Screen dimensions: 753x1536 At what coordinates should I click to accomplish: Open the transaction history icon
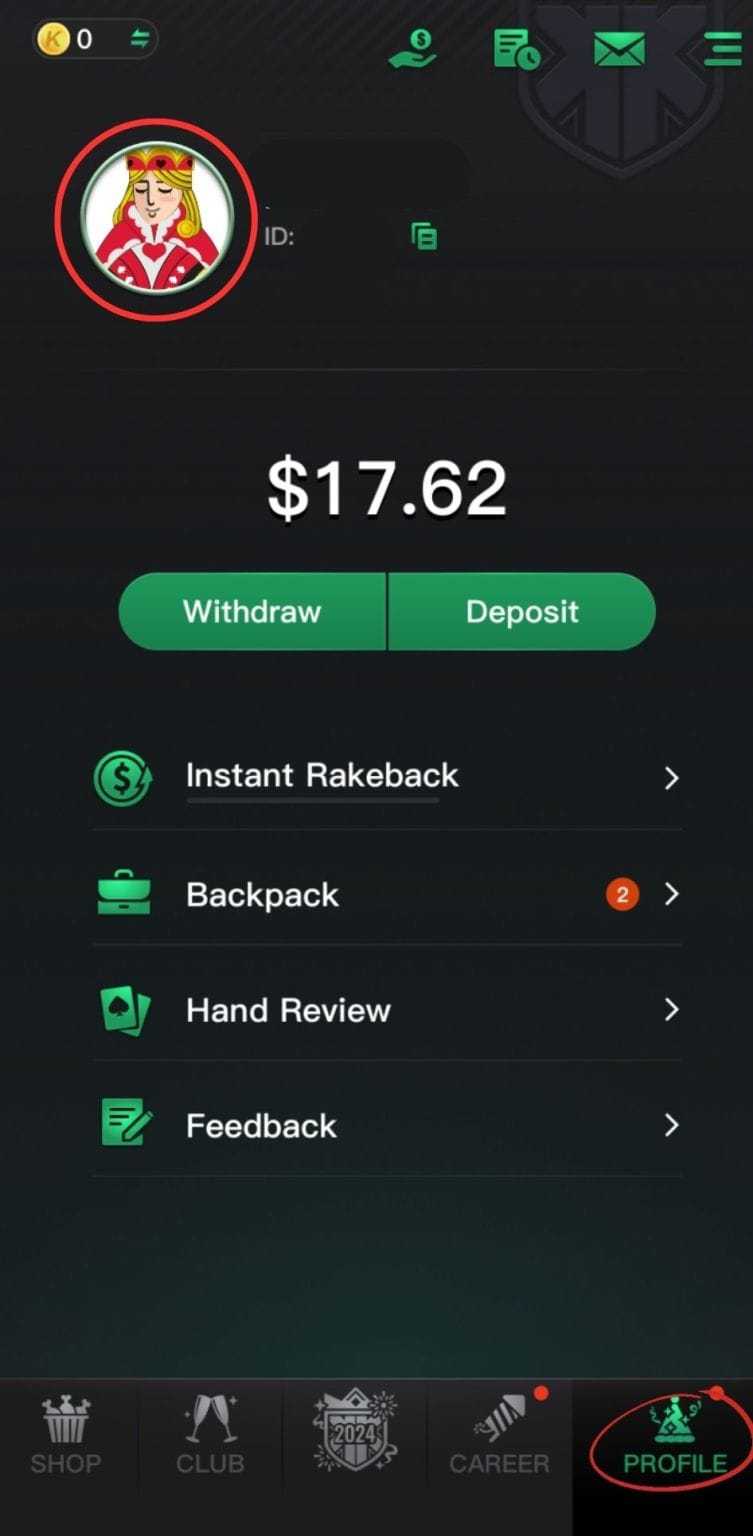(516, 48)
